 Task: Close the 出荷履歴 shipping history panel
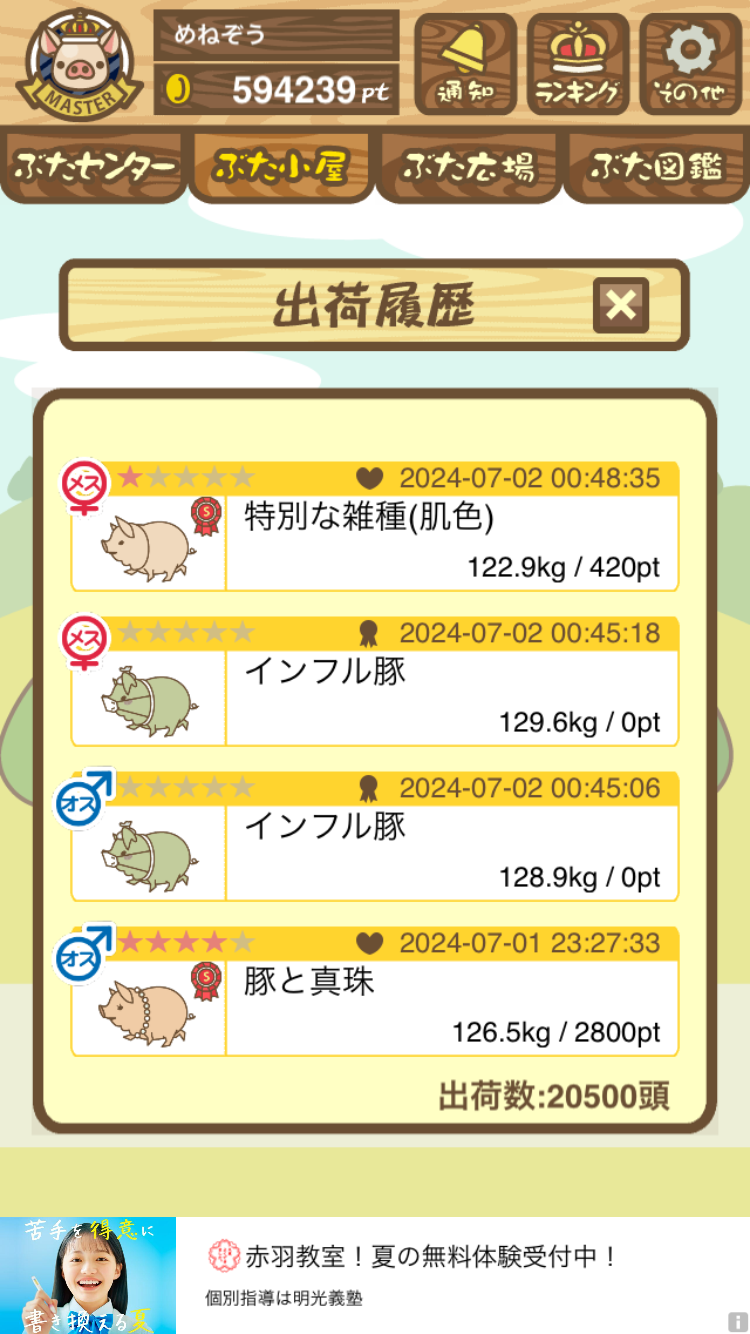(620, 305)
